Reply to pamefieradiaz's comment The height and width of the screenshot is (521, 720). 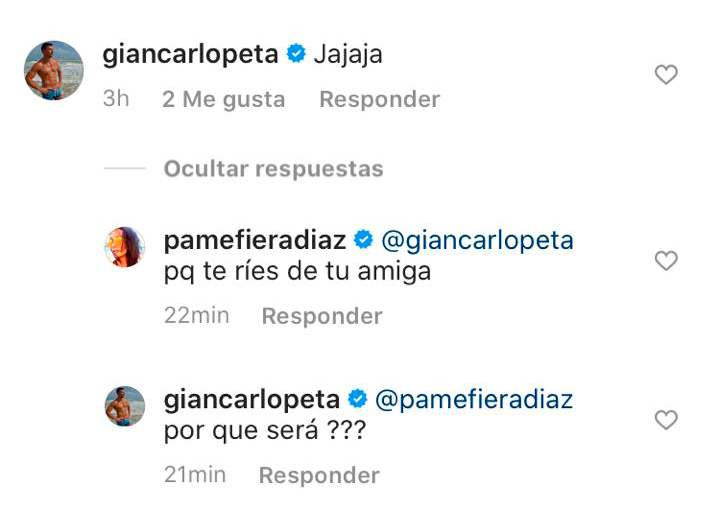[x=322, y=316]
